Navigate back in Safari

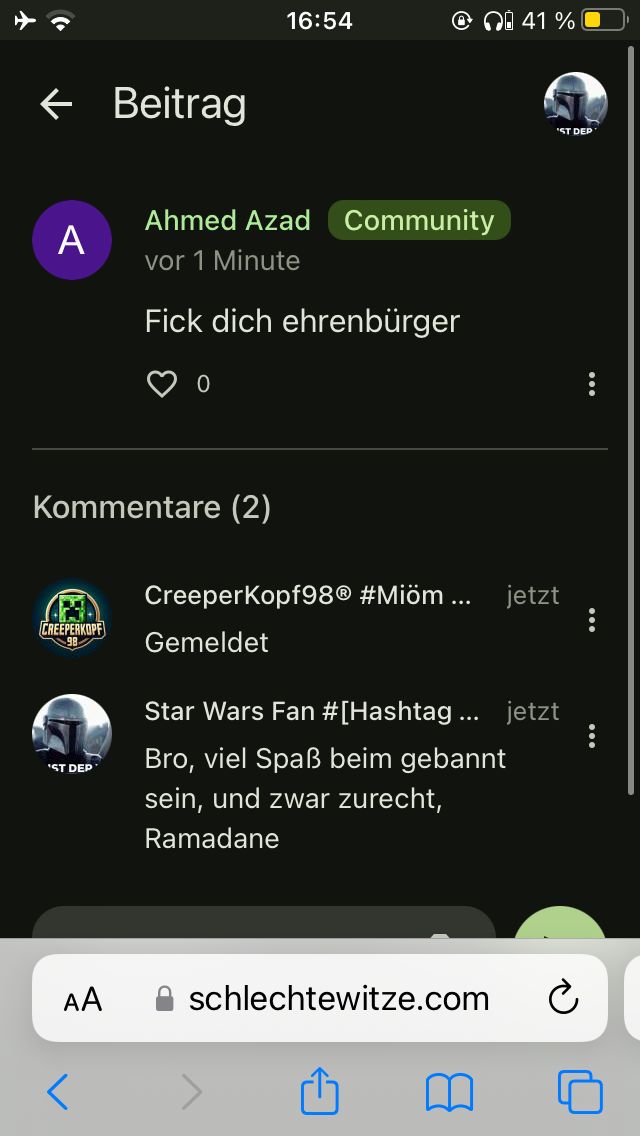pyautogui.click(x=58, y=1092)
